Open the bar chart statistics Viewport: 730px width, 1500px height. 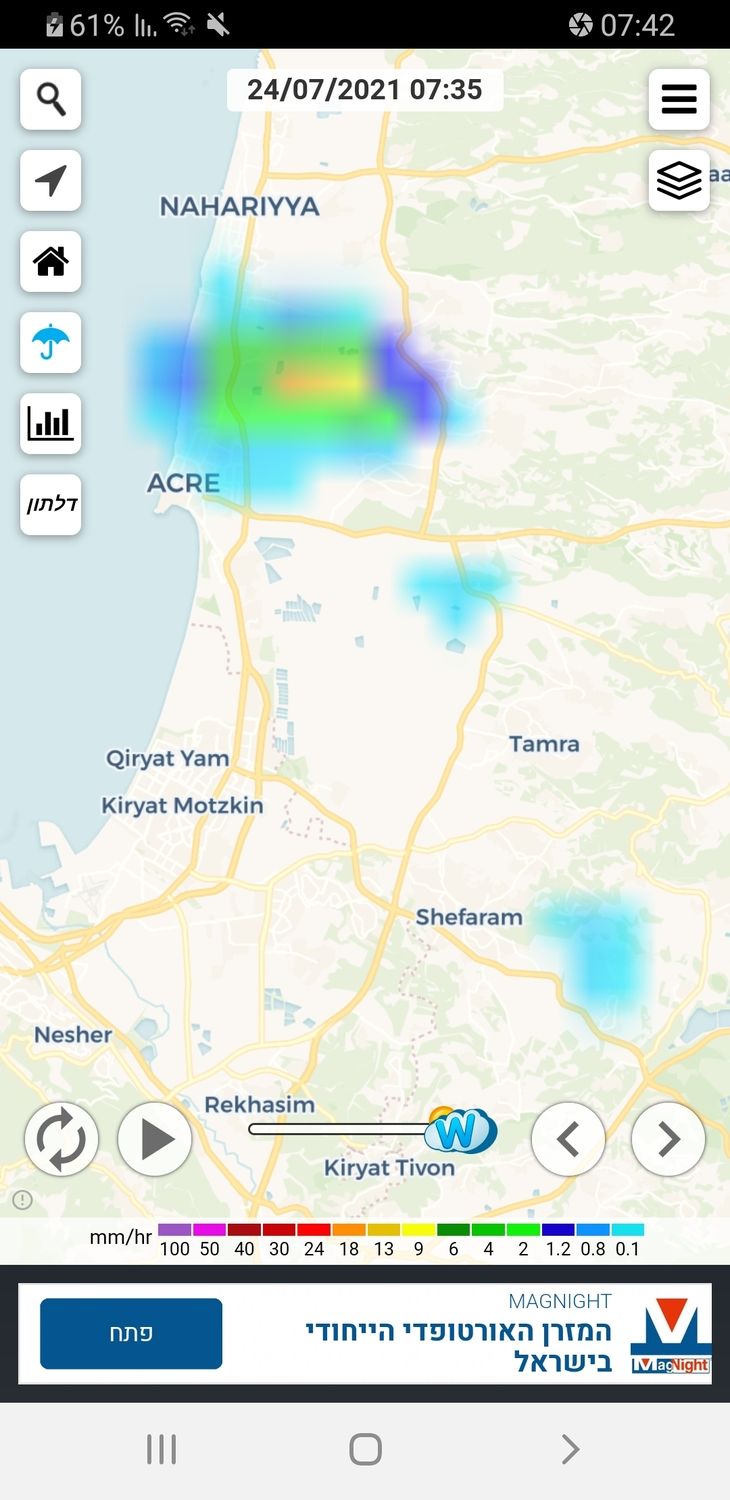pos(51,423)
